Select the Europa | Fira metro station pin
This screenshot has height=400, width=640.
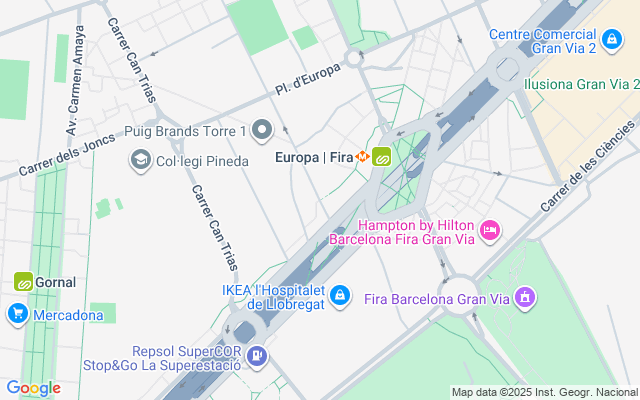pos(381,157)
